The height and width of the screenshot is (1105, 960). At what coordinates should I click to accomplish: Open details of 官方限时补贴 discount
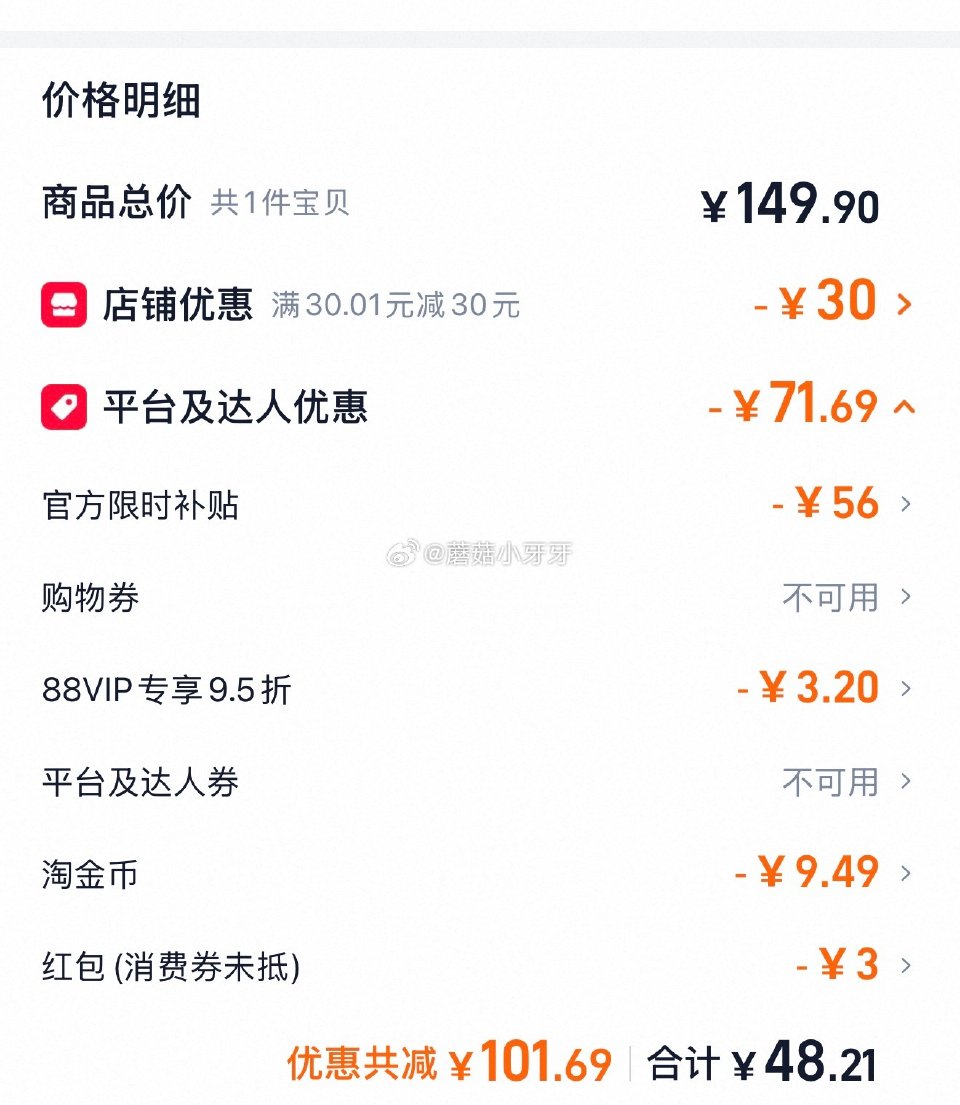pyautogui.click(x=903, y=505)
